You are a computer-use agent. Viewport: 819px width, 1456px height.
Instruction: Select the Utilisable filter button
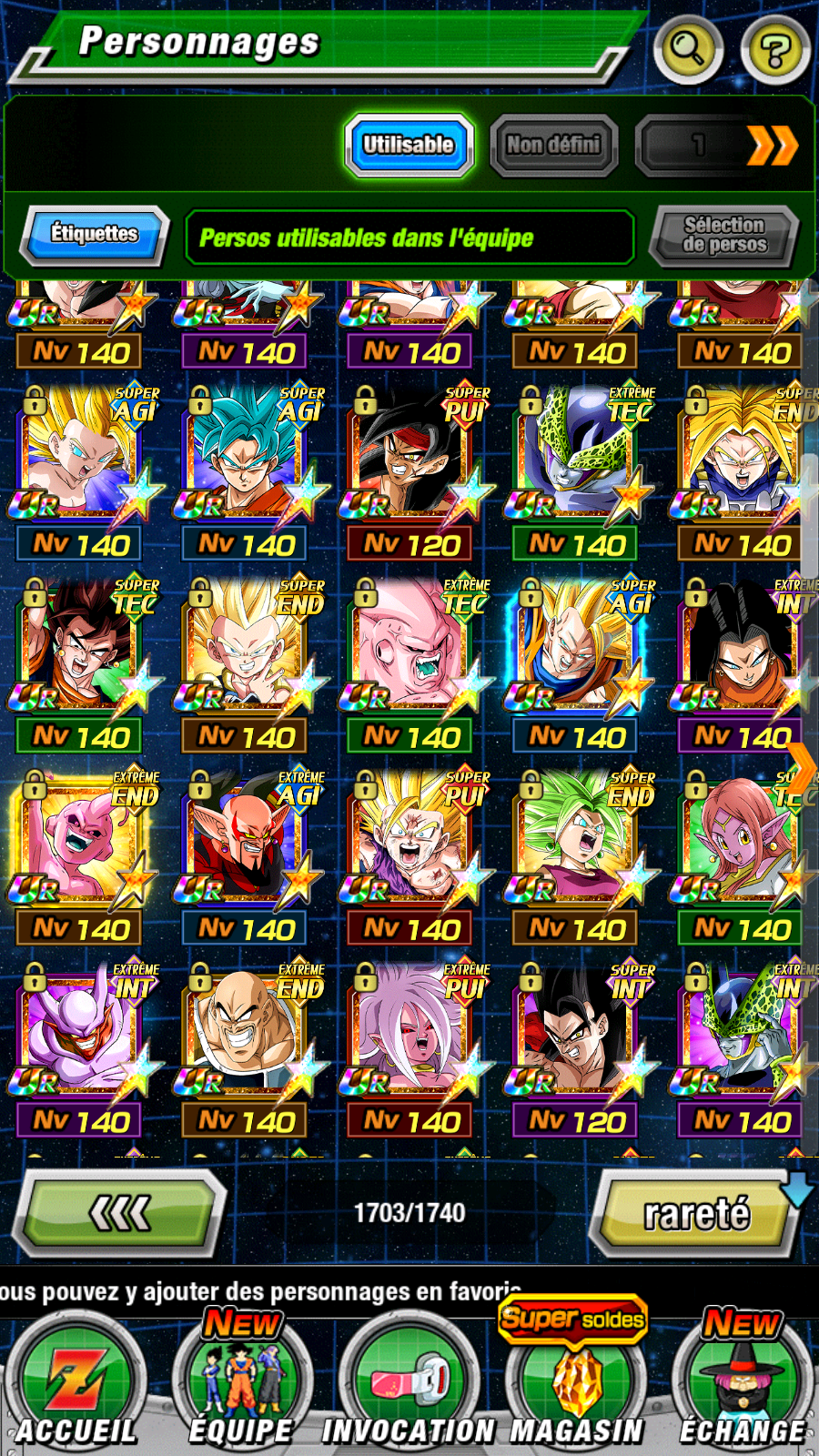coord(409,145)
